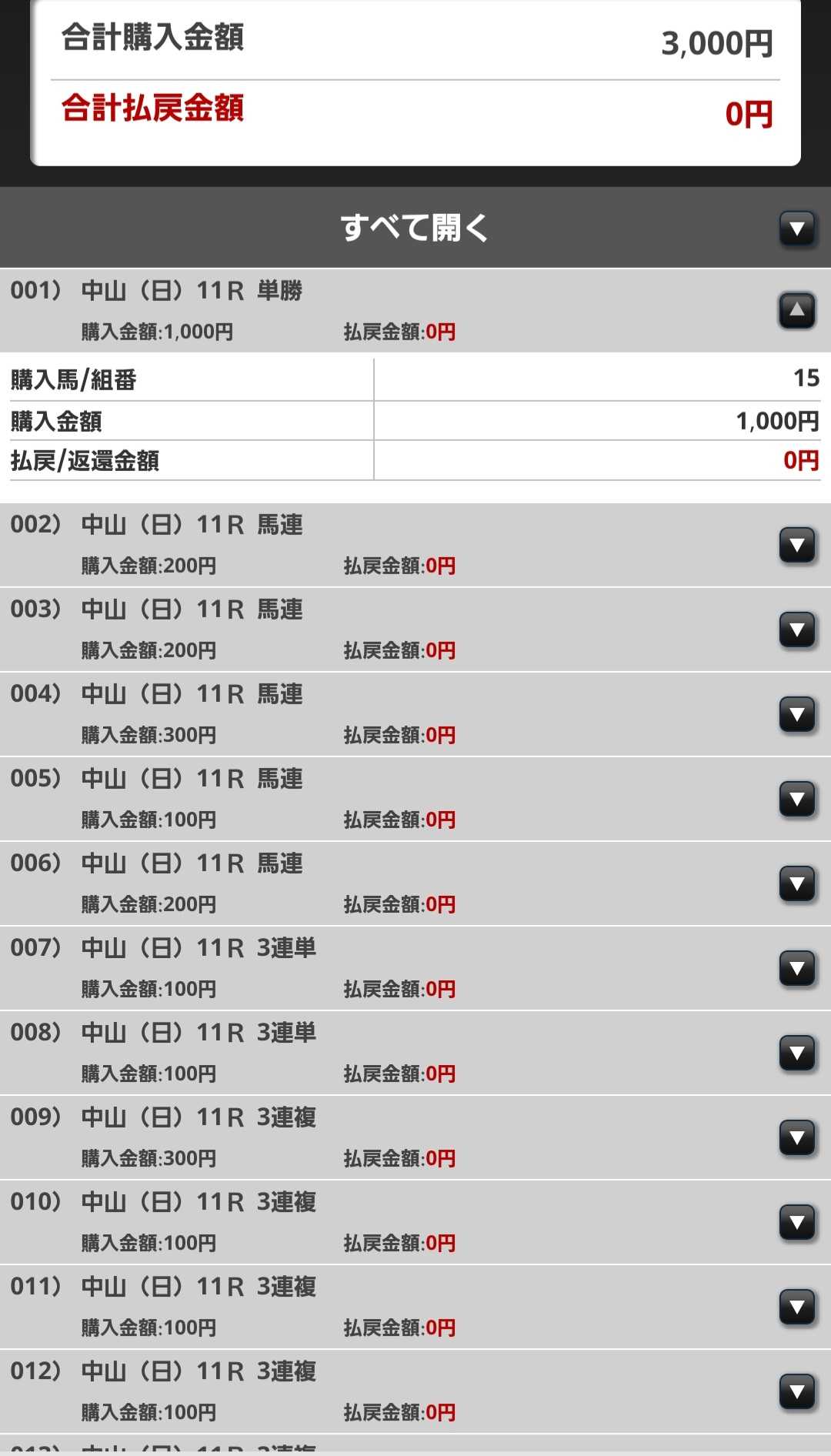The width and height of the screenshot is (831, 1456).
Task: Expand bet 002 馬連 details
Action: click(x=796, y=545)
